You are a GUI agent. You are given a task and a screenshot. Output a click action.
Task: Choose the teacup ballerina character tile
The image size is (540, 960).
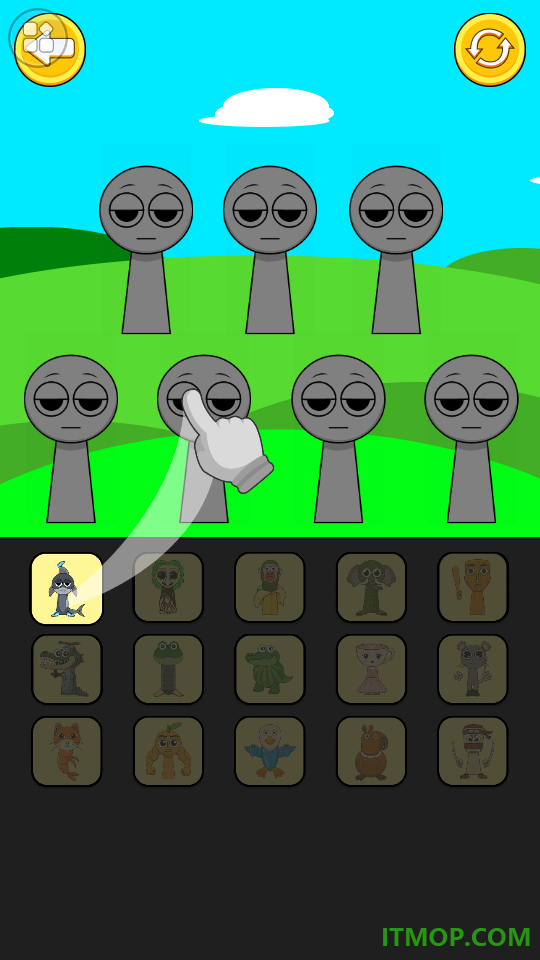click(372, 669)
